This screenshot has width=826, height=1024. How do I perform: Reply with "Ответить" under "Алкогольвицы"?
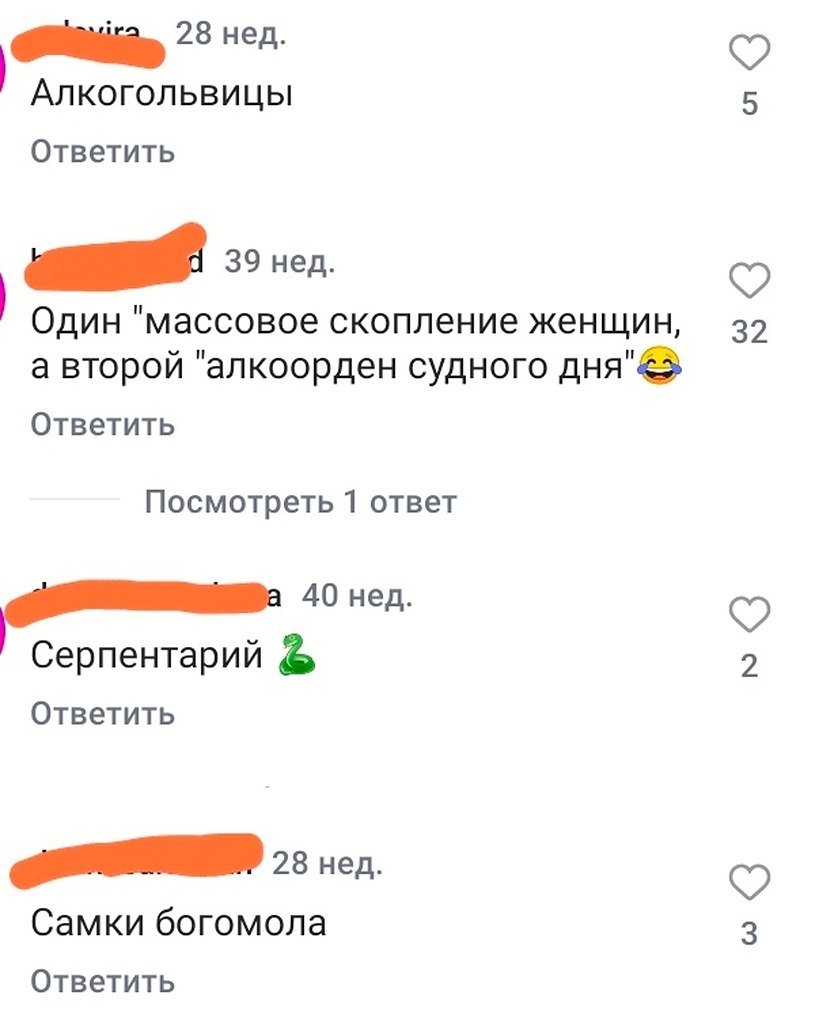click(x=104, y=152)
